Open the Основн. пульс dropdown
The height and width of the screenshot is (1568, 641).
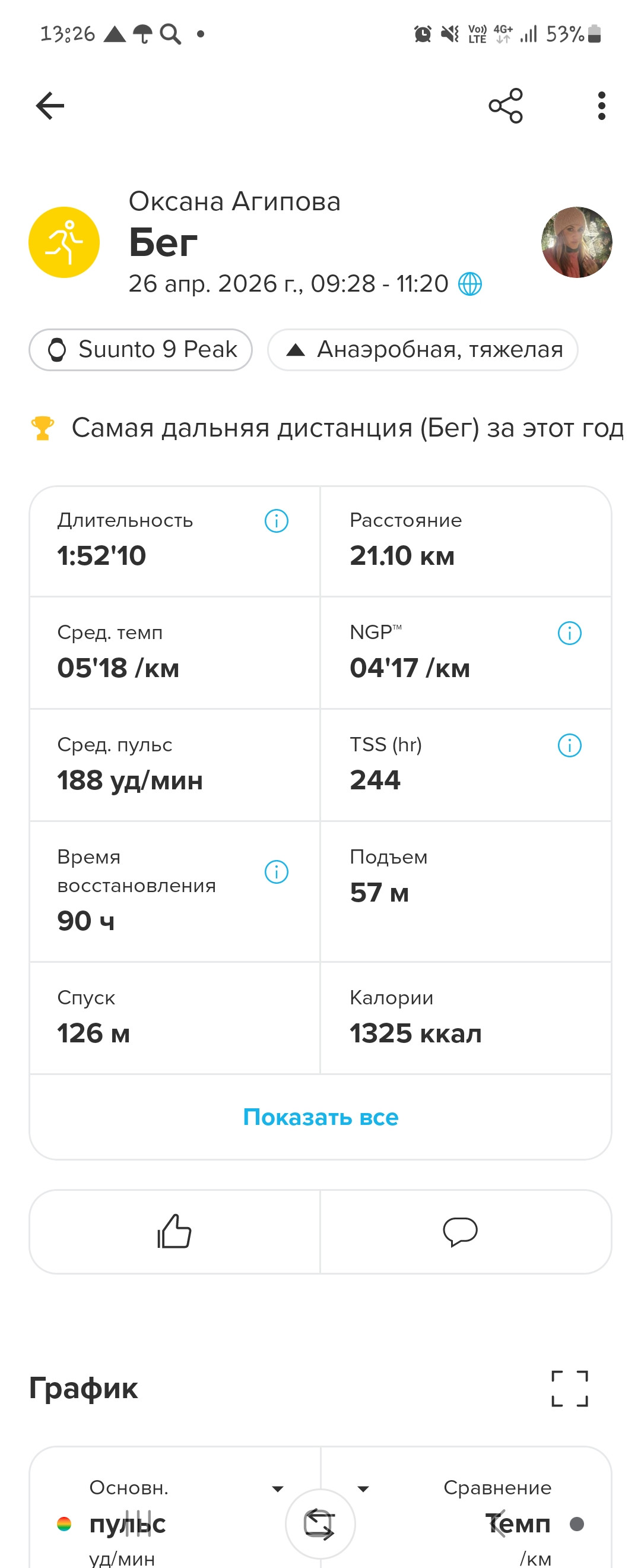click(277, 1489)
